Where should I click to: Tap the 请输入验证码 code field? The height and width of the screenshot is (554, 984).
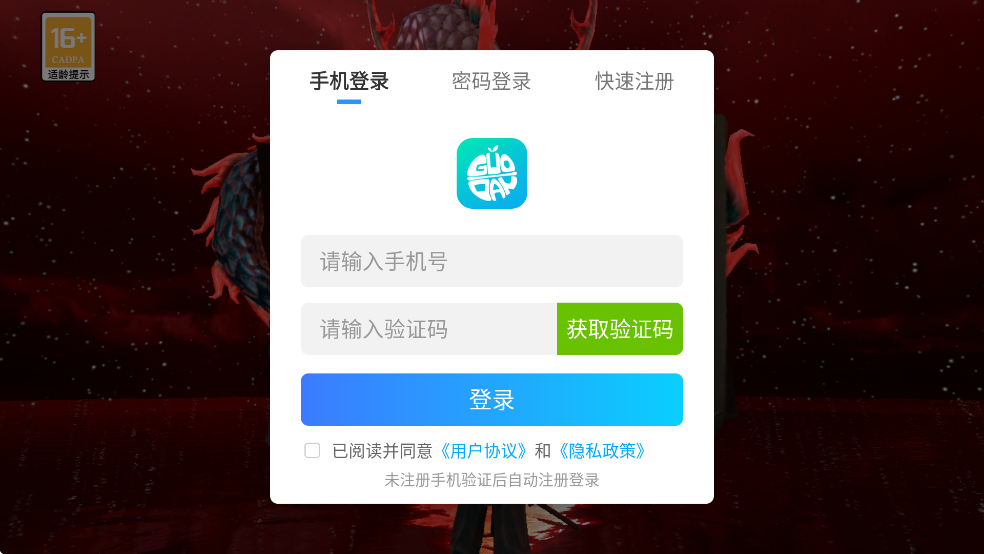428,329
